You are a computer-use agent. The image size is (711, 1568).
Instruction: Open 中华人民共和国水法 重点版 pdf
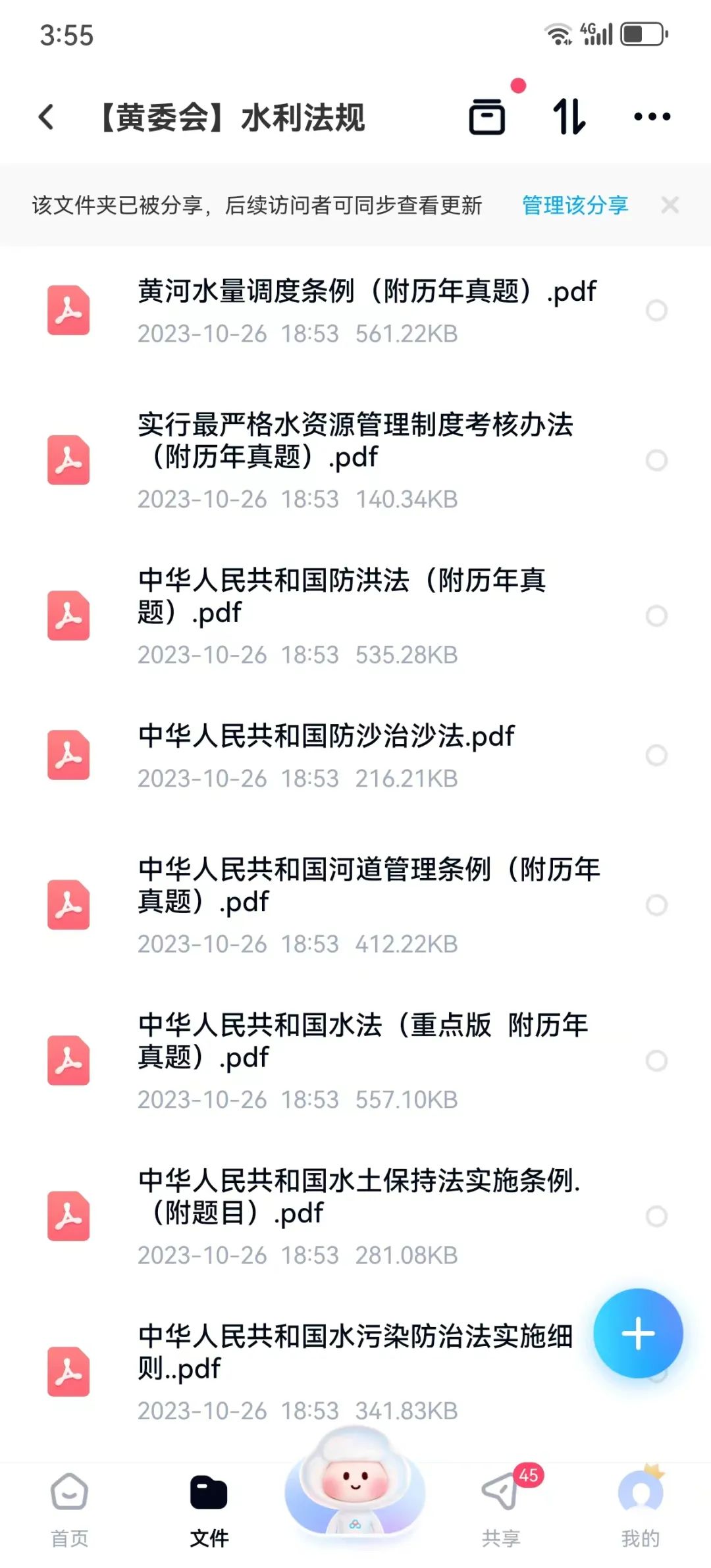point(355,1061)
